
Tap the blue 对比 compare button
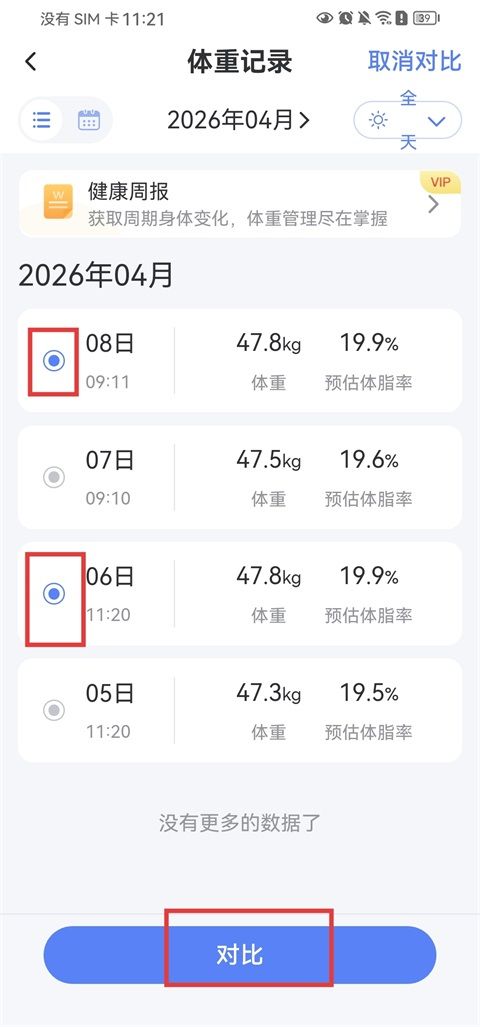click(x=240, y=955)
